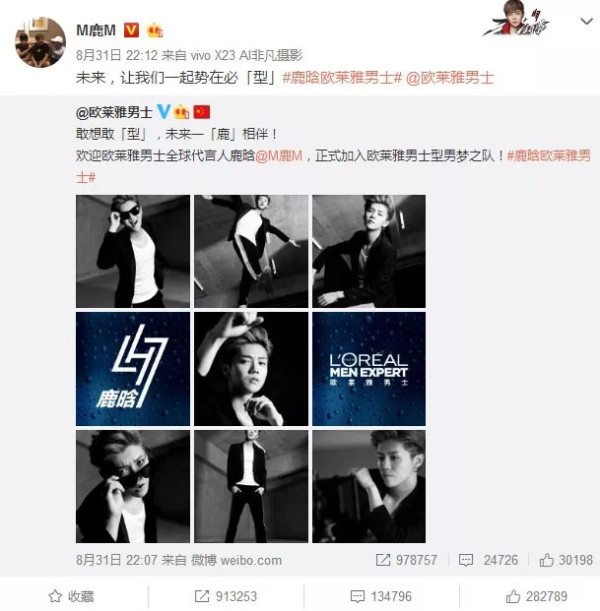Viewport: 600px width, 611px height.
Task: Open the weibo.com source link
Action: click(249, 560)
